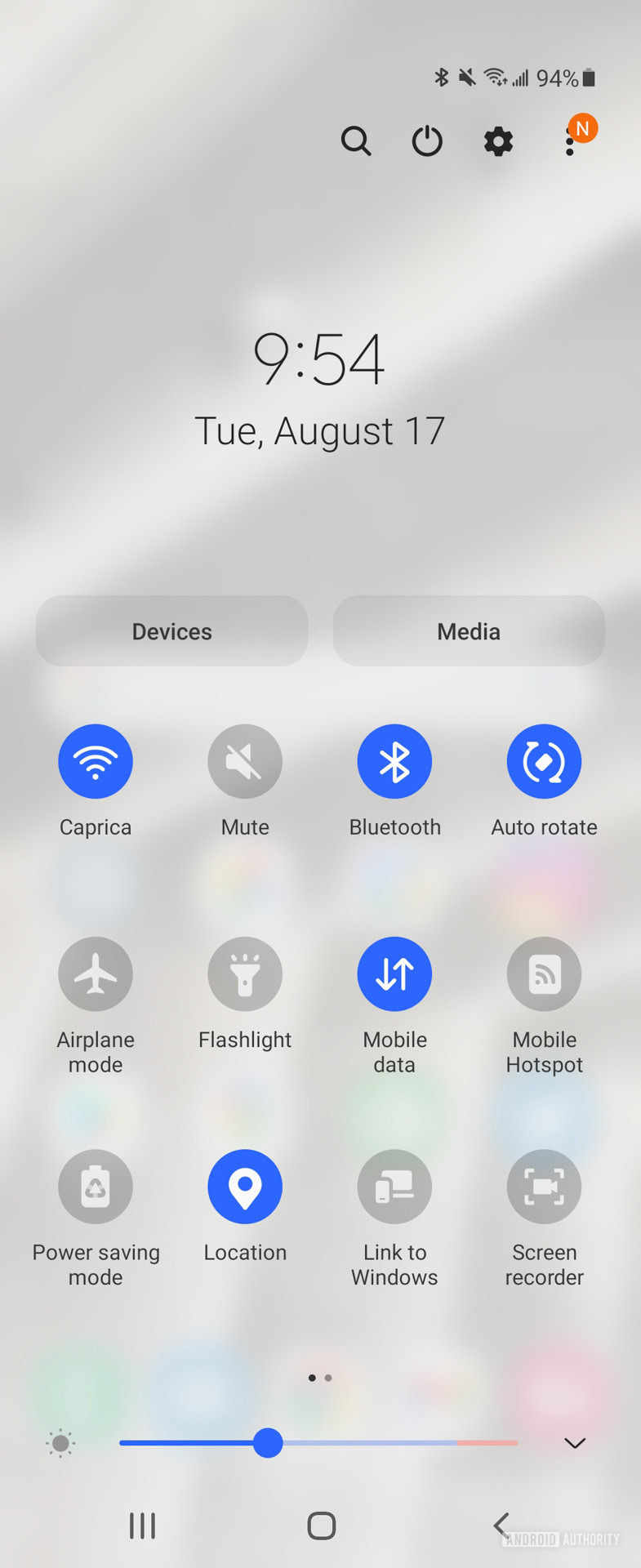Turn on the Flashlight
The image size is (641, 1568).
245,973
